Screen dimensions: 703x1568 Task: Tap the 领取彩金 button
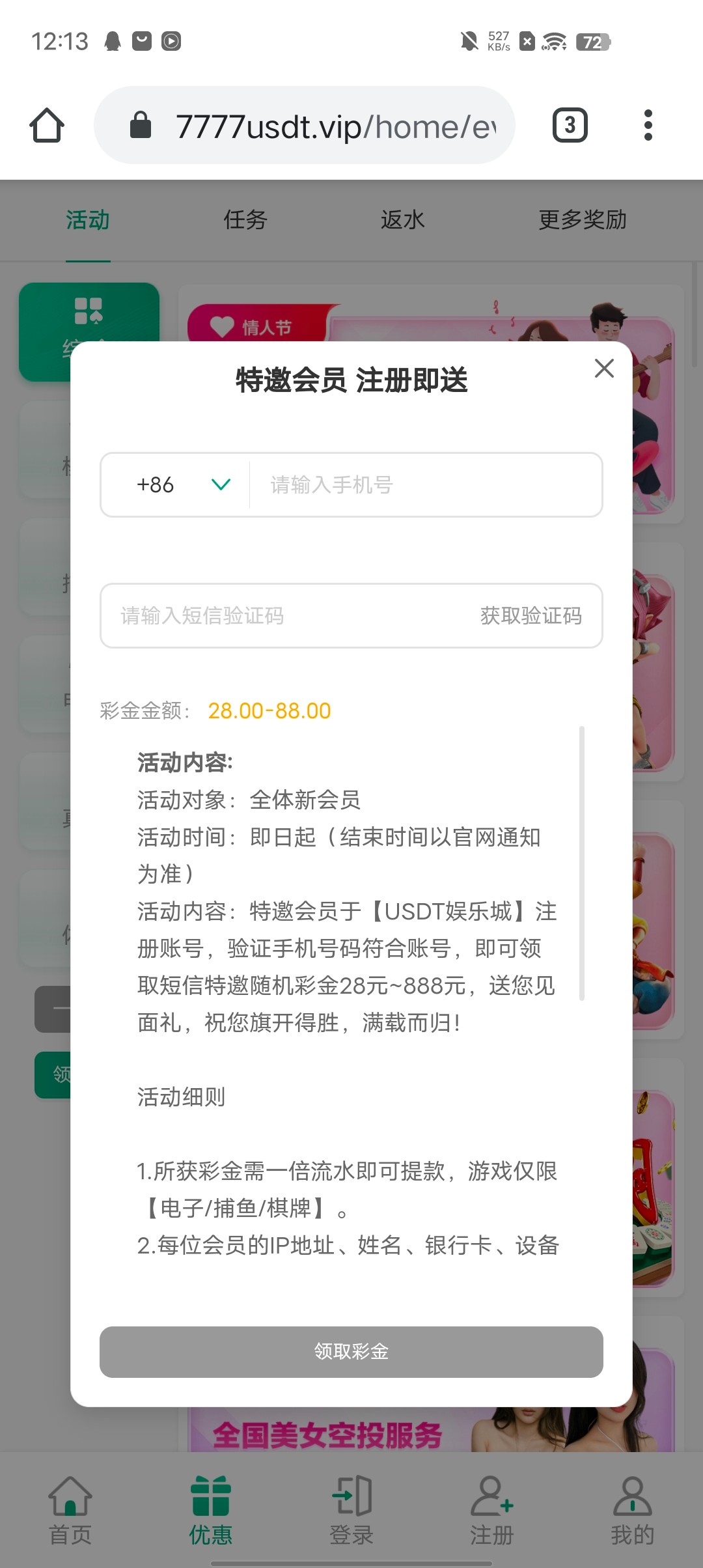[x=351, y=1352]
